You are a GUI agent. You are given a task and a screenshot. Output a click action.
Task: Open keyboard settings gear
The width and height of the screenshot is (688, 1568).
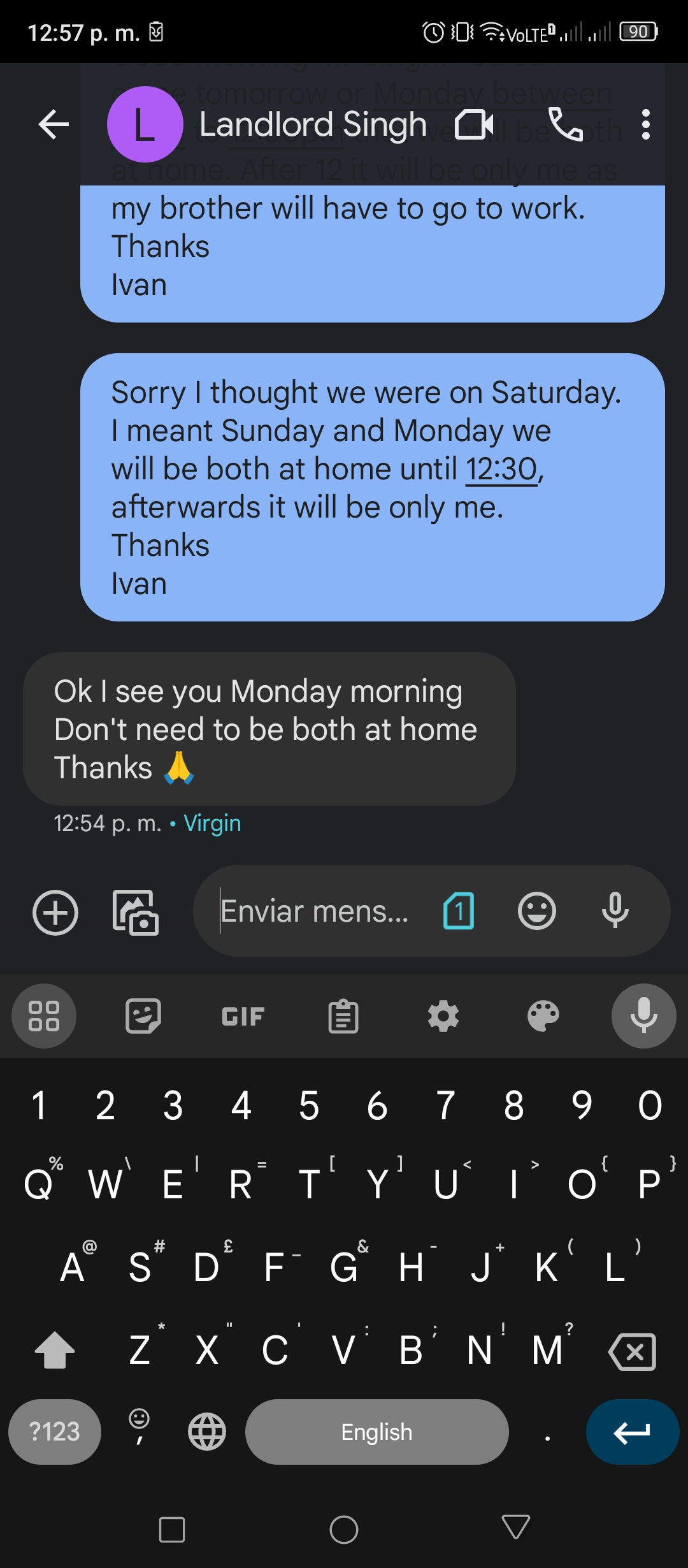coord(443,1017)
